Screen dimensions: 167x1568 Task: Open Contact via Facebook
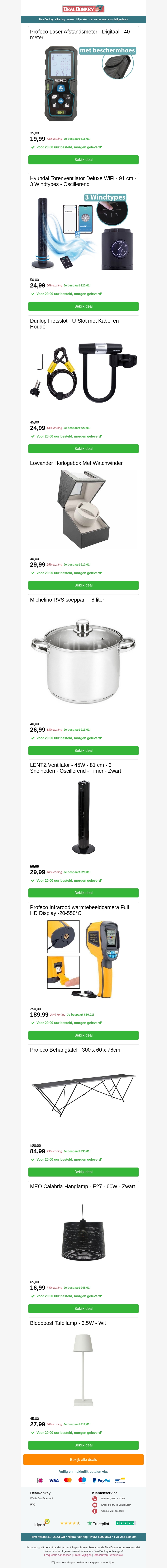tap(112, 1511)
